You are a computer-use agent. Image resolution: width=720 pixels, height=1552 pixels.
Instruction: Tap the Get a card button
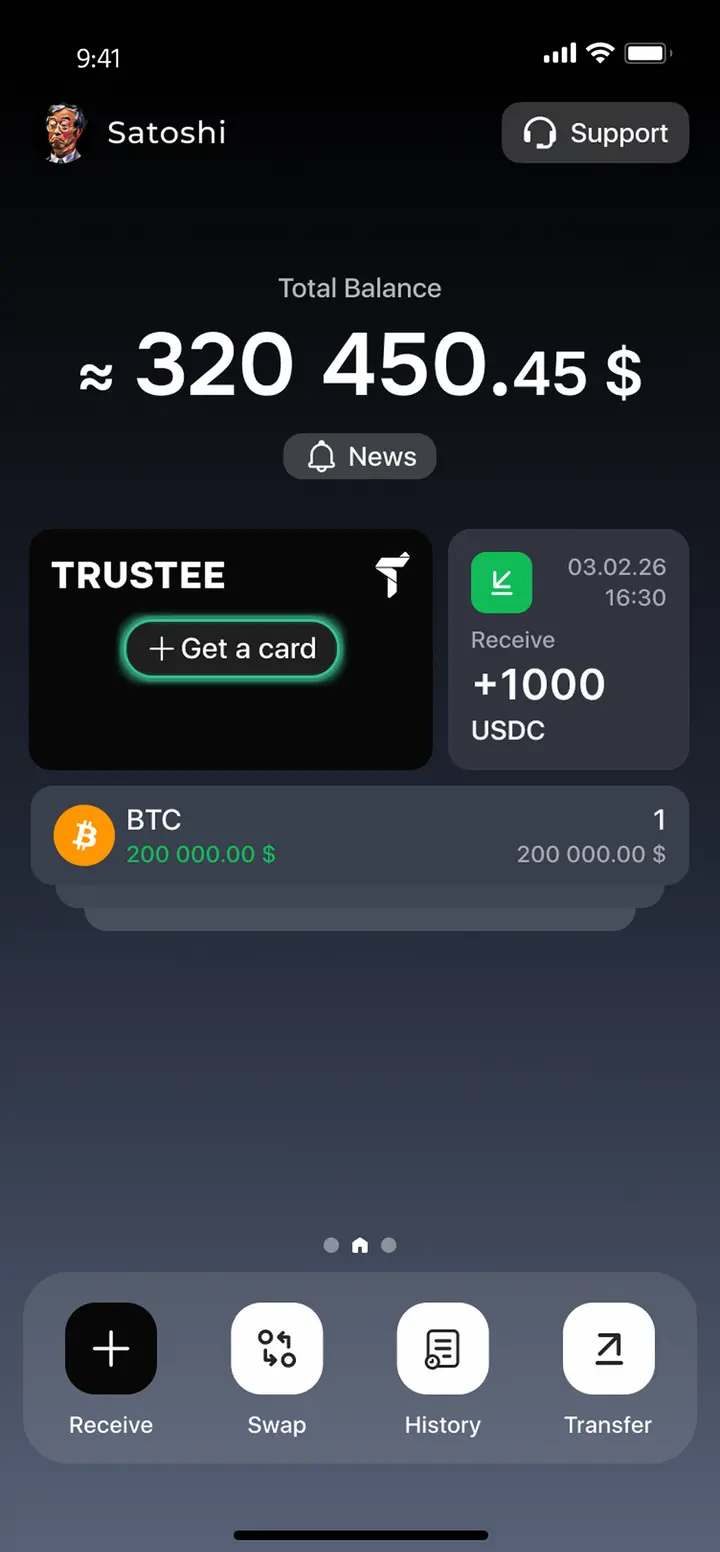coord(232,649)
